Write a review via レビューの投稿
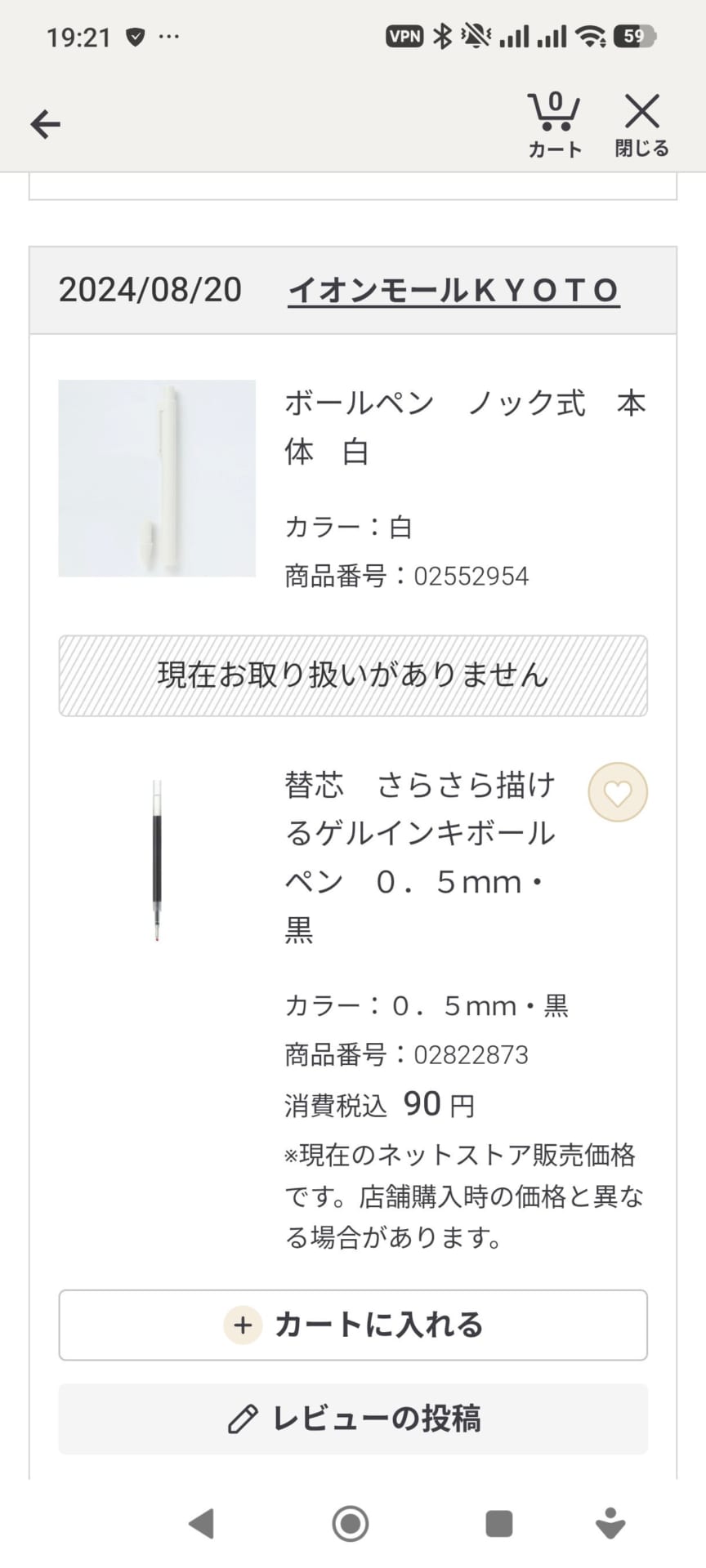The height and width of the screenshot is (1568, 706). click(x=353, y=1419)
